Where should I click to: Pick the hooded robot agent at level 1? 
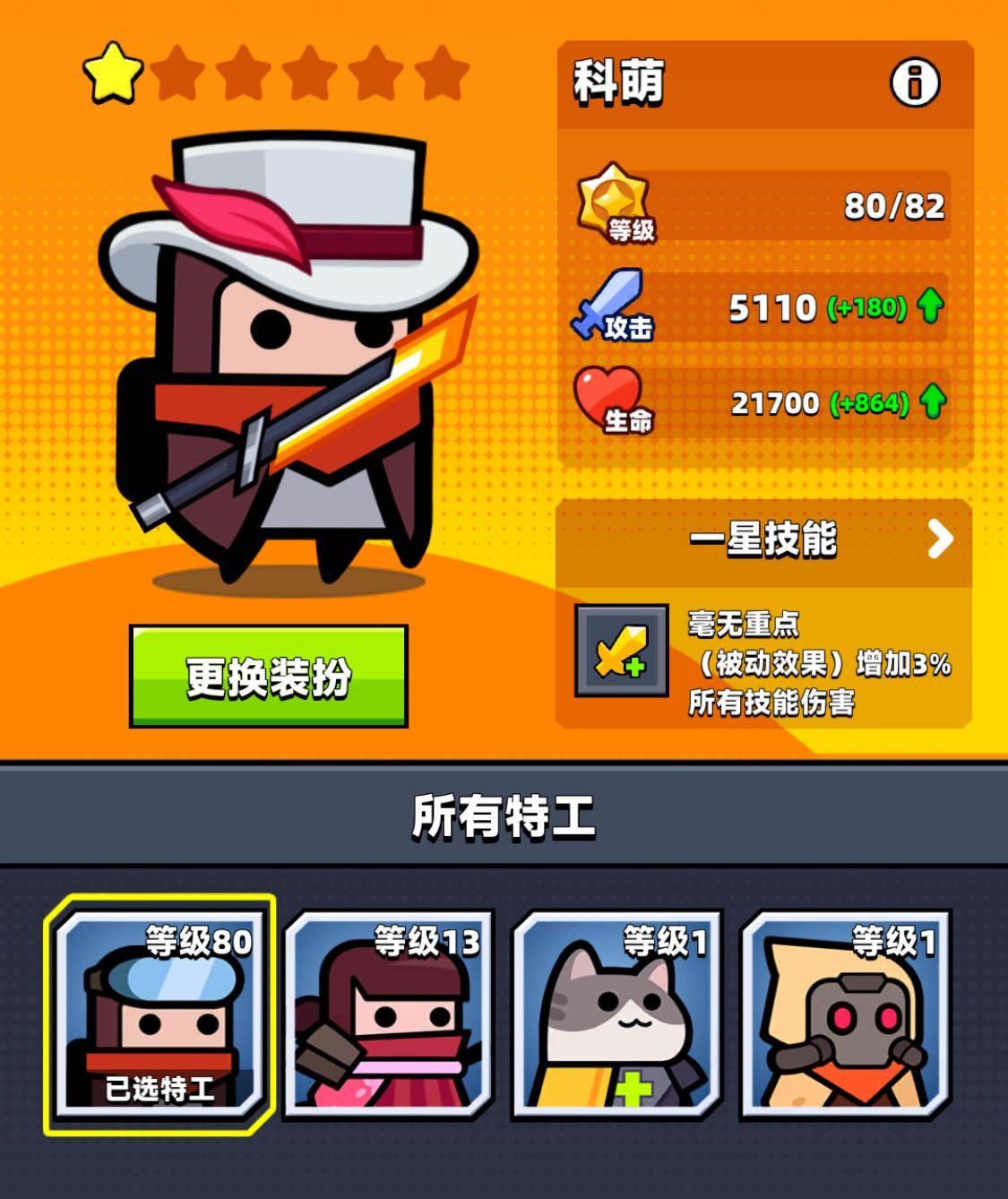click(x=846, y=1015)
